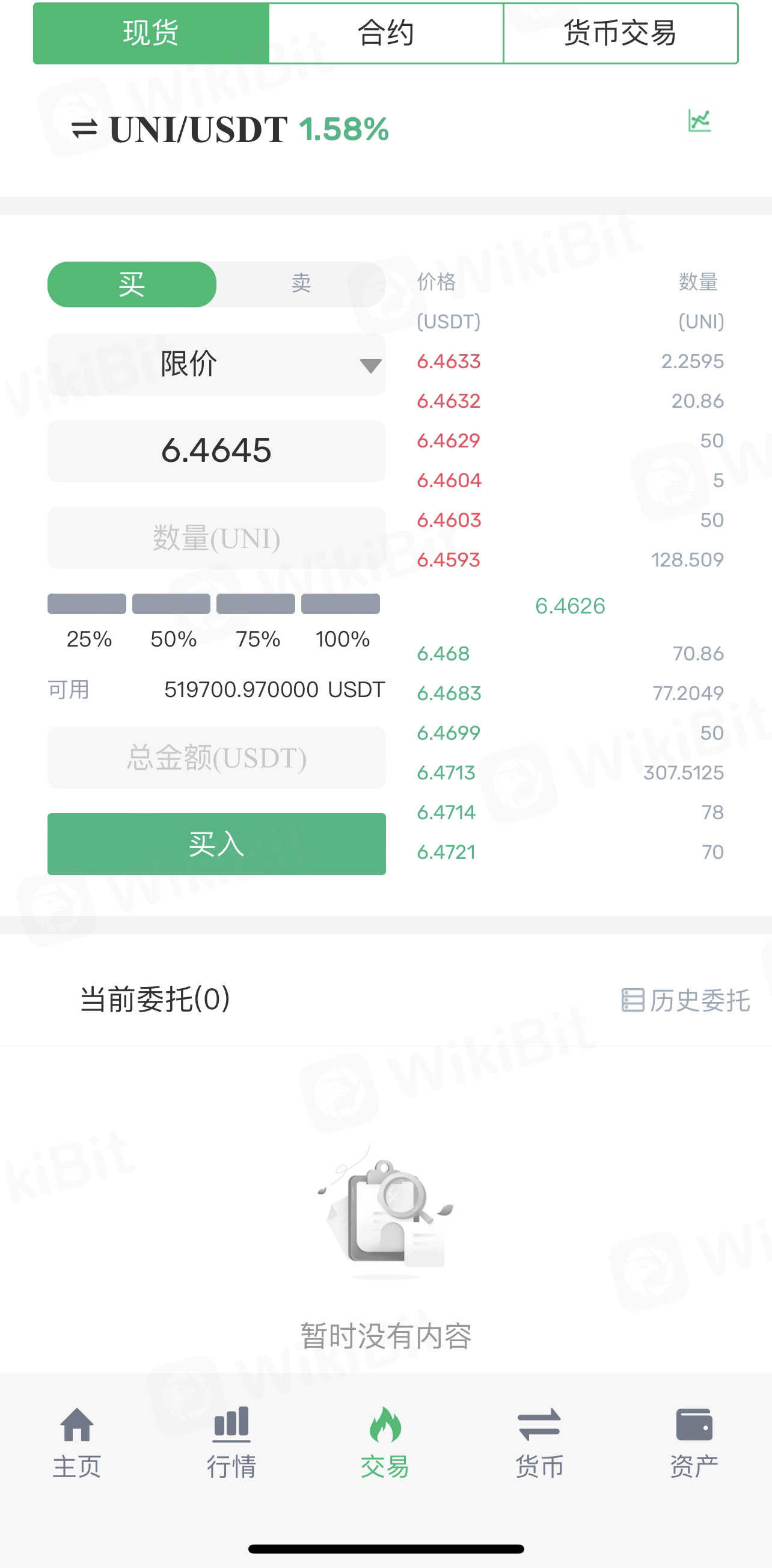Tap the 买入 buy button
The image size is (772, 1568).
click(216, 844)
